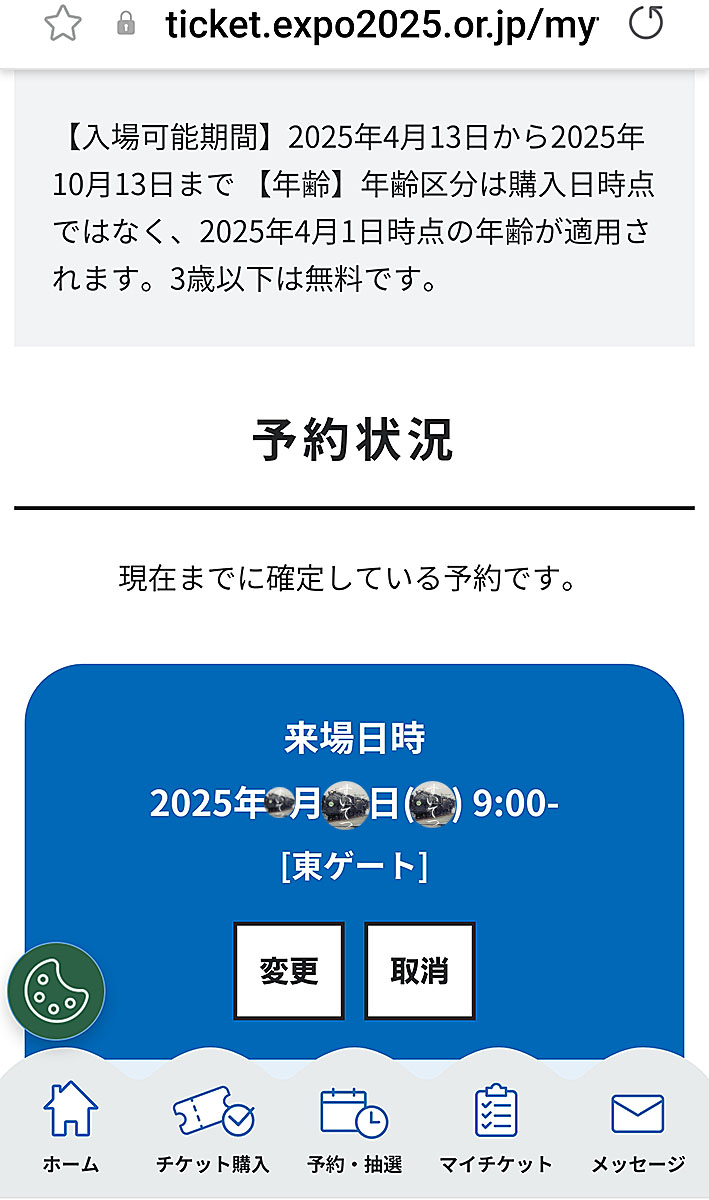Open the チケット購入 tab

pyautogui.click(x=213, y=1127)
